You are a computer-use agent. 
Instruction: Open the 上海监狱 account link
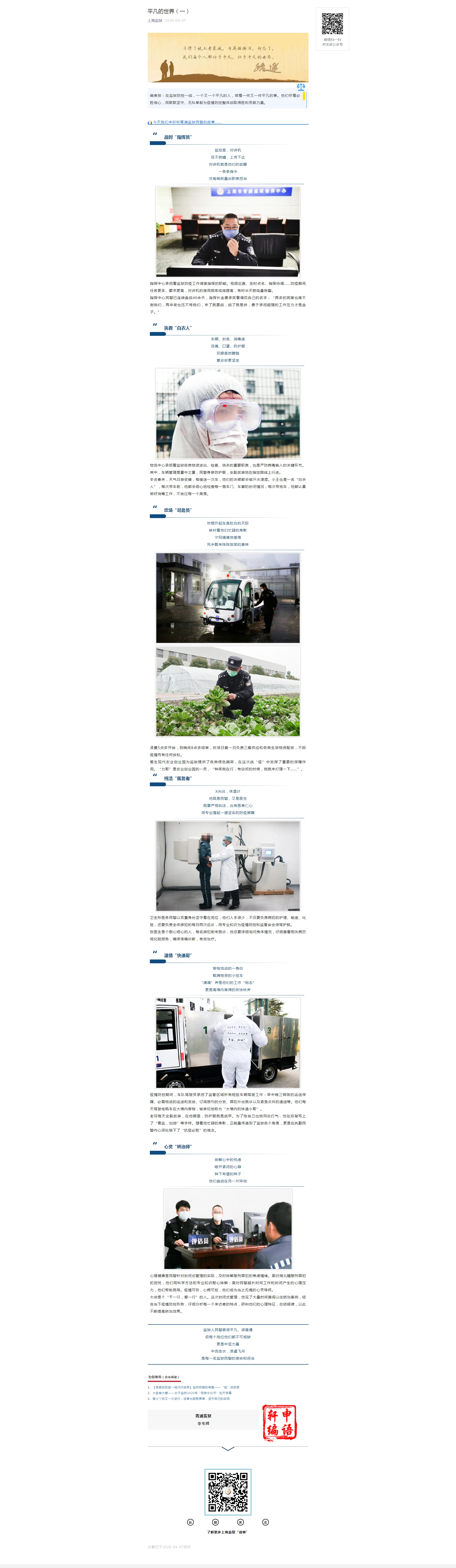(x=155, y=21)
